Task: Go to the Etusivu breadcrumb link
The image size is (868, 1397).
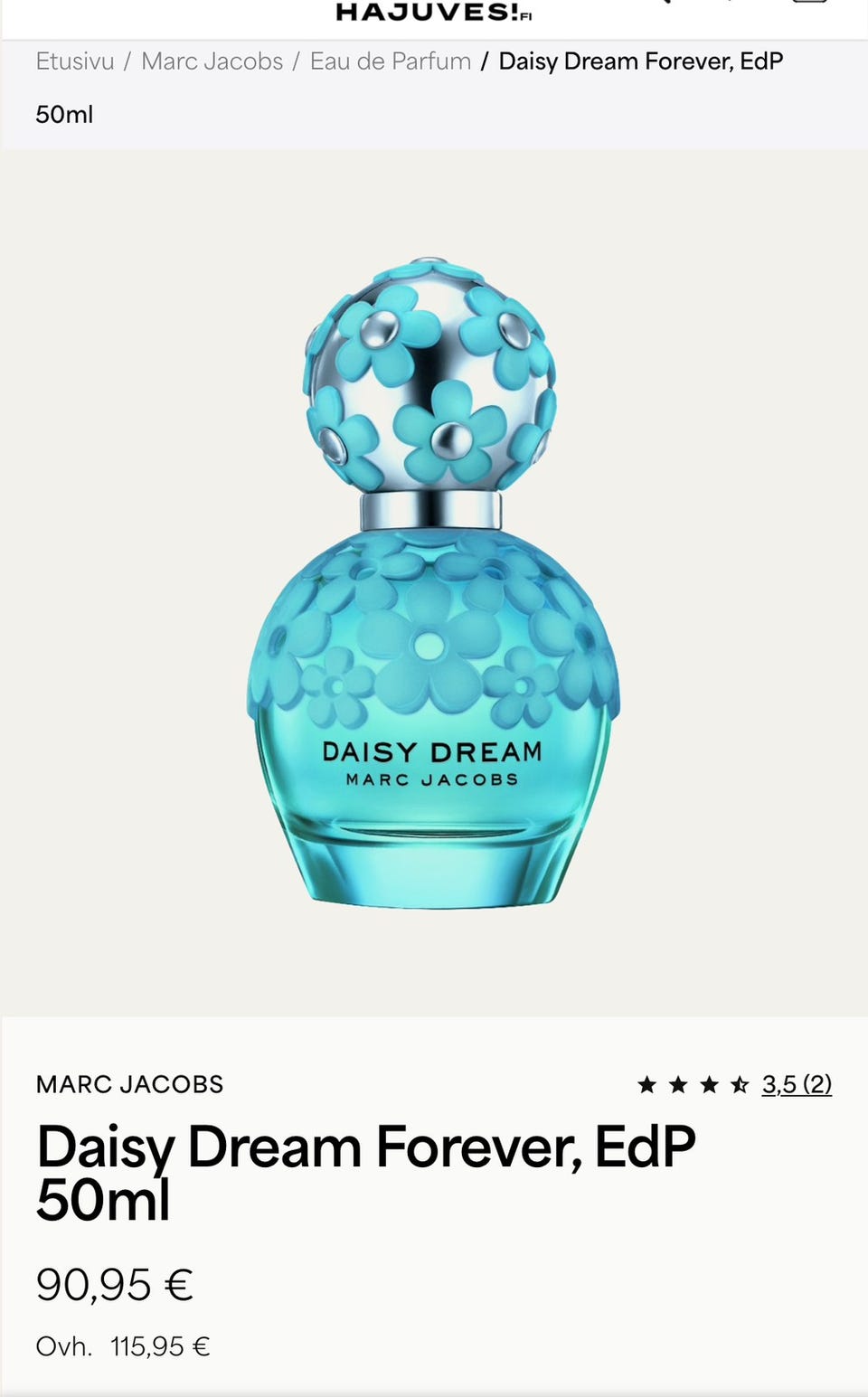Action: (x=75, y=61)
